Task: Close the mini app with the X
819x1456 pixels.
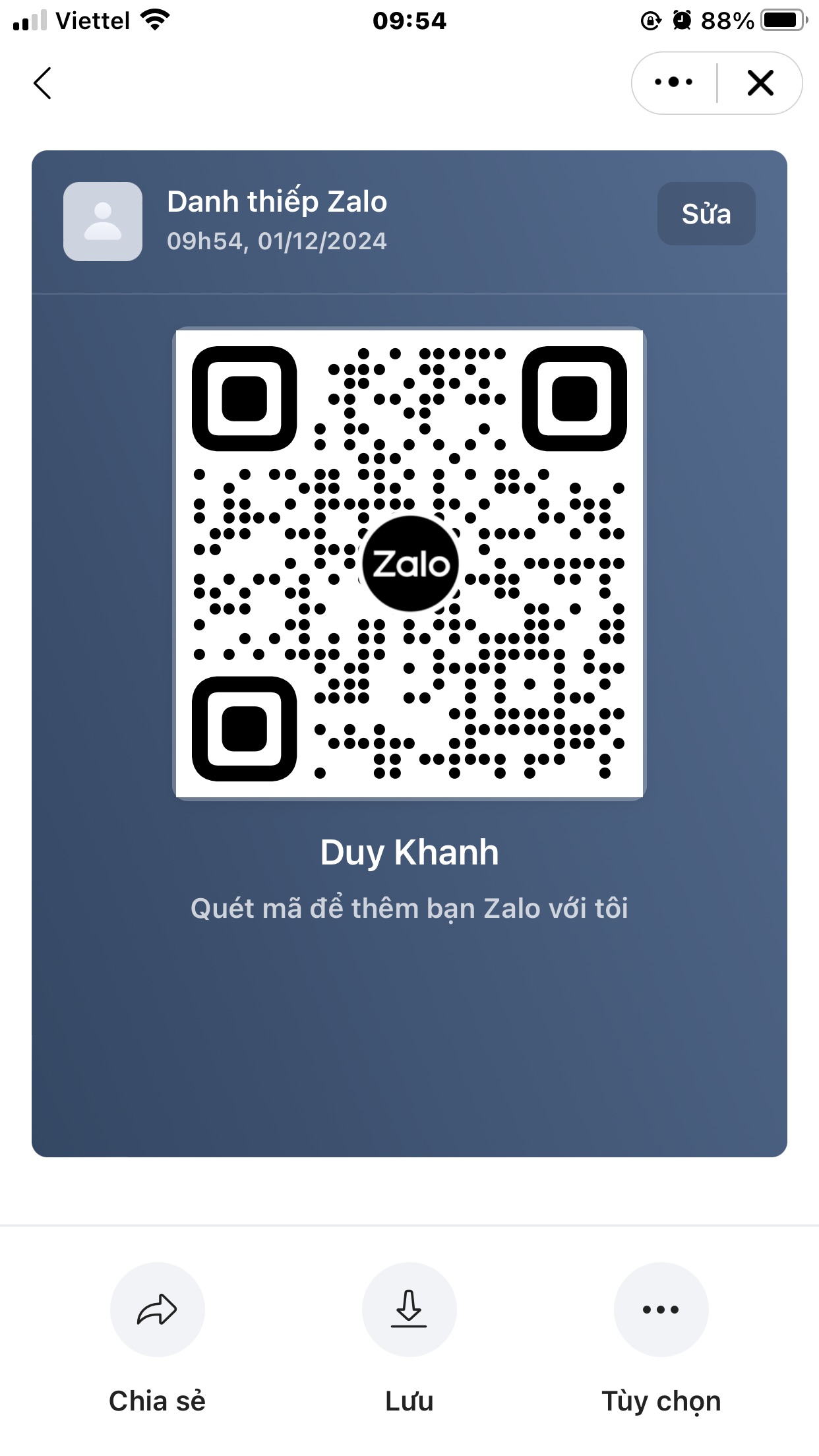Action: [x=760, y=83]
